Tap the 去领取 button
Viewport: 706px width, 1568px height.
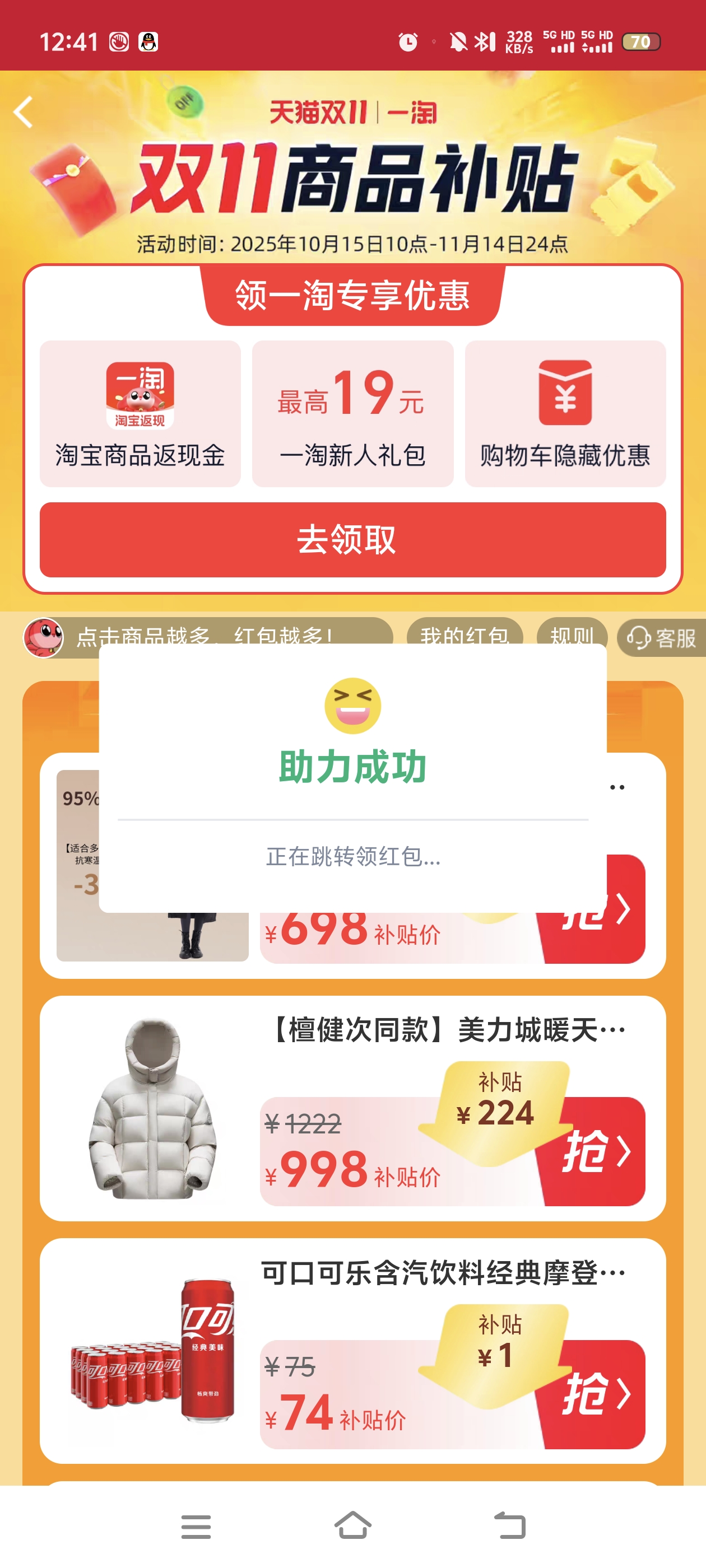tap(352, 539)
